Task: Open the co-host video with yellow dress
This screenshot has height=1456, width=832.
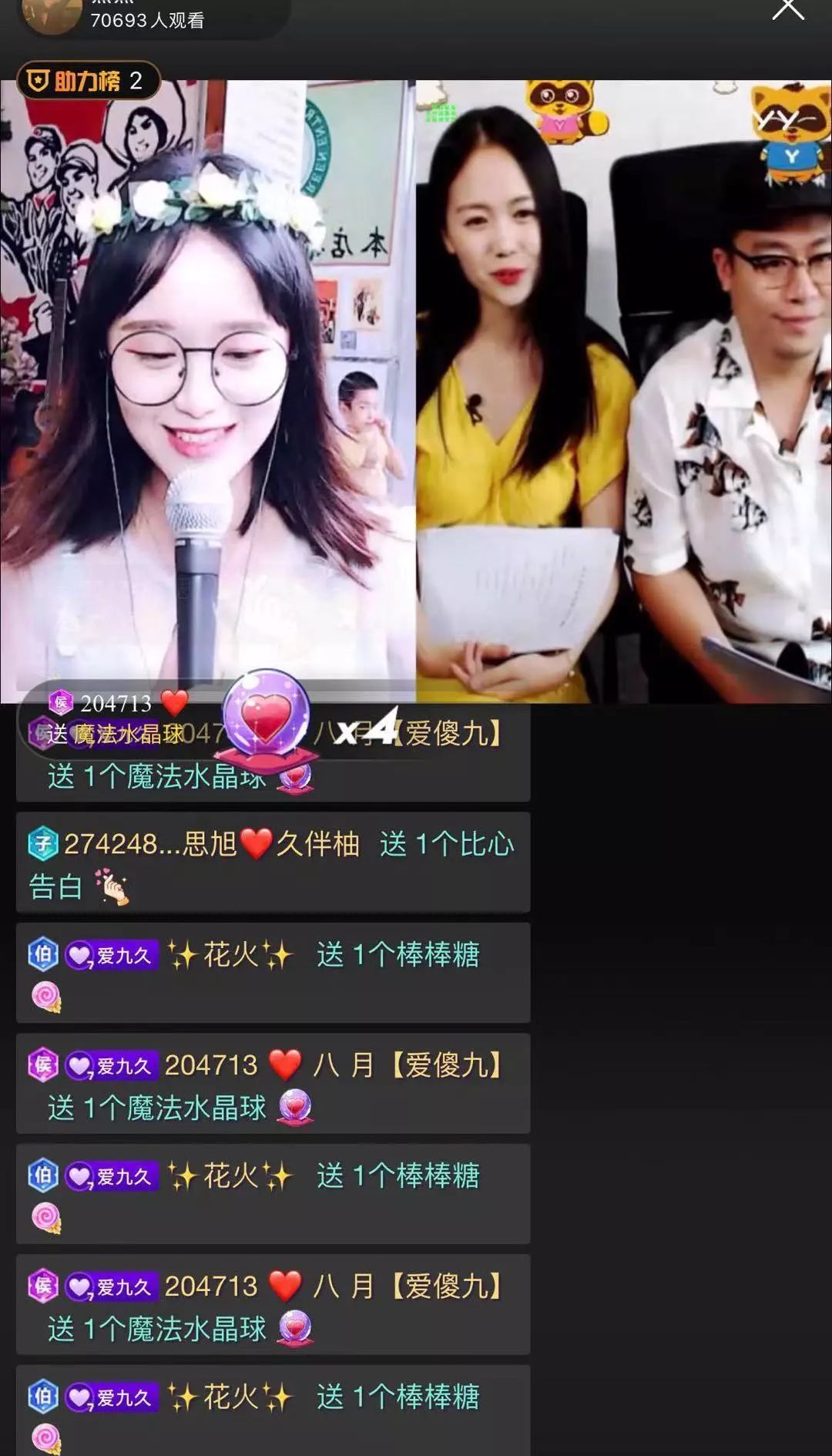Action: (624, 392)
